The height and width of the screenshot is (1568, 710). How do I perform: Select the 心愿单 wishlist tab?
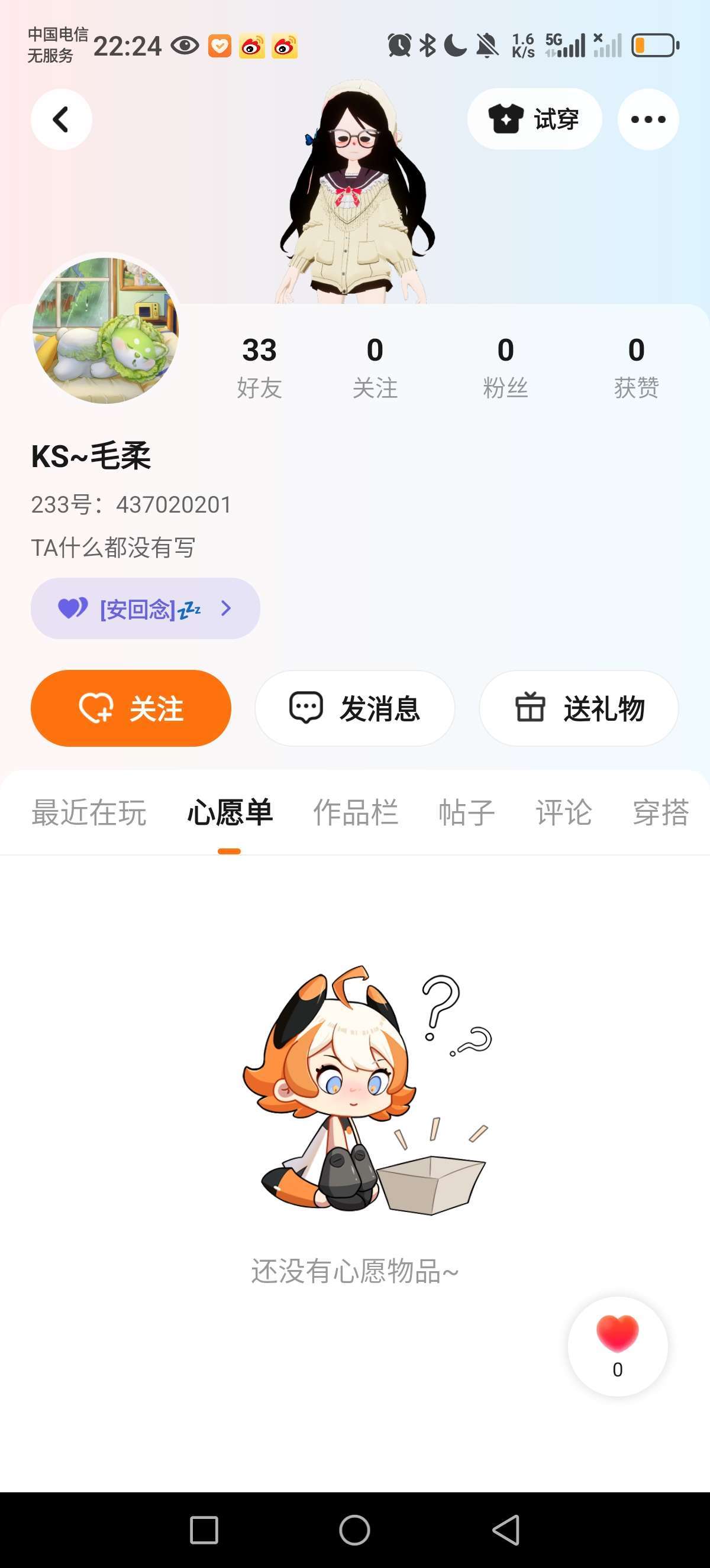pyautogui.click(x=230, y=812)
